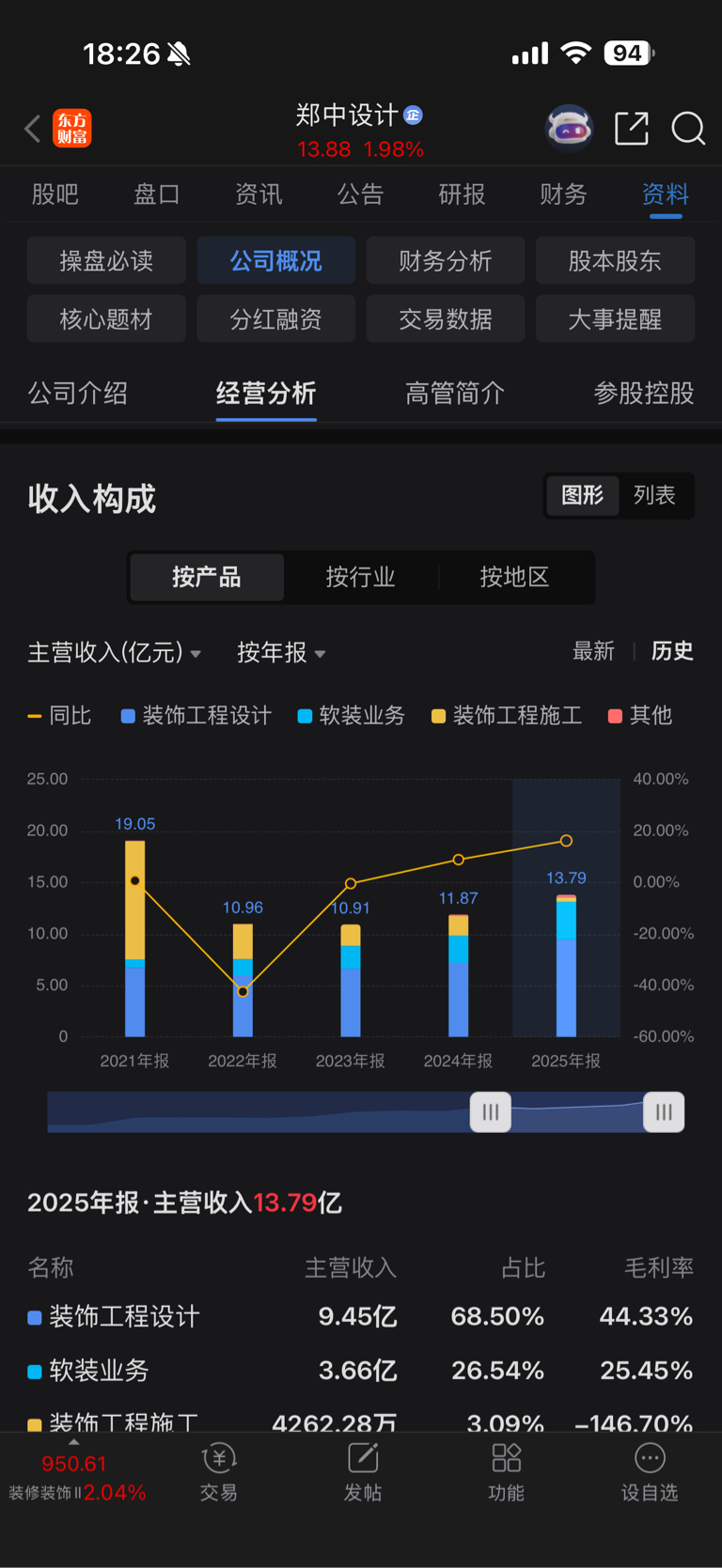Expand the 按年报 period dropdown
Viewport: 722px width, 1568px height.
pyautogui.click(x=281, y=652)
